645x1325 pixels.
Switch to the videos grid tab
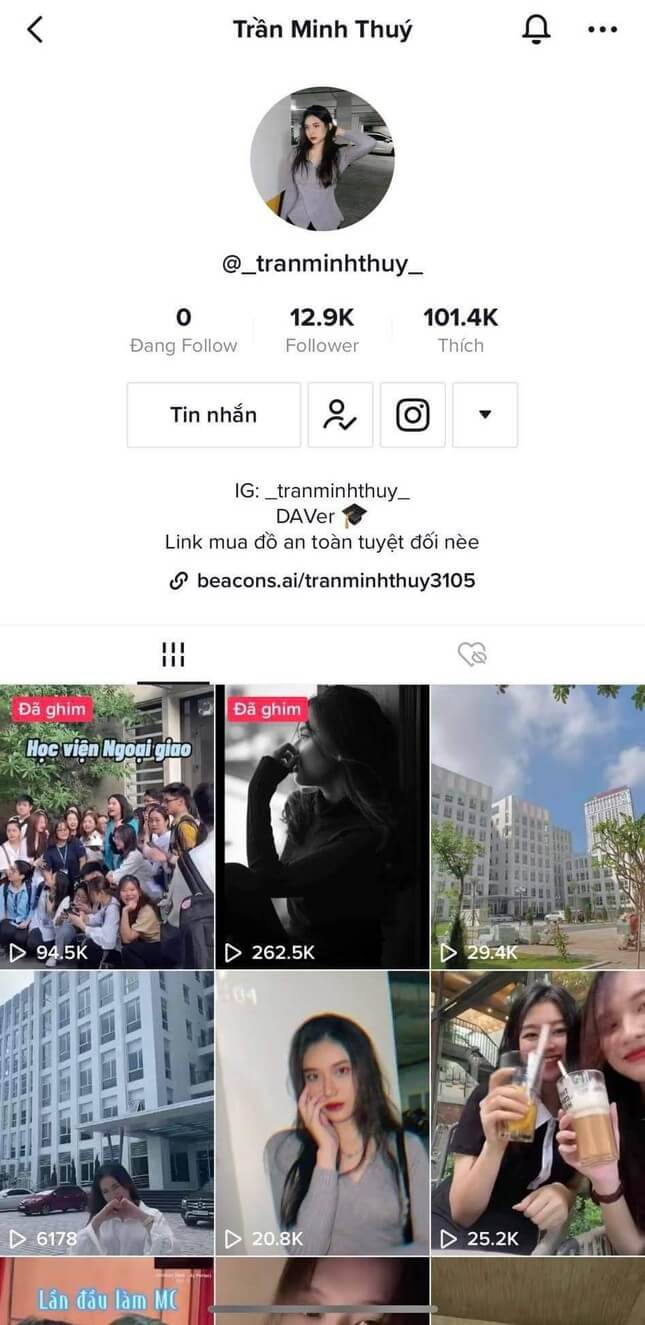pyautogui.click(x=173, y=655)
